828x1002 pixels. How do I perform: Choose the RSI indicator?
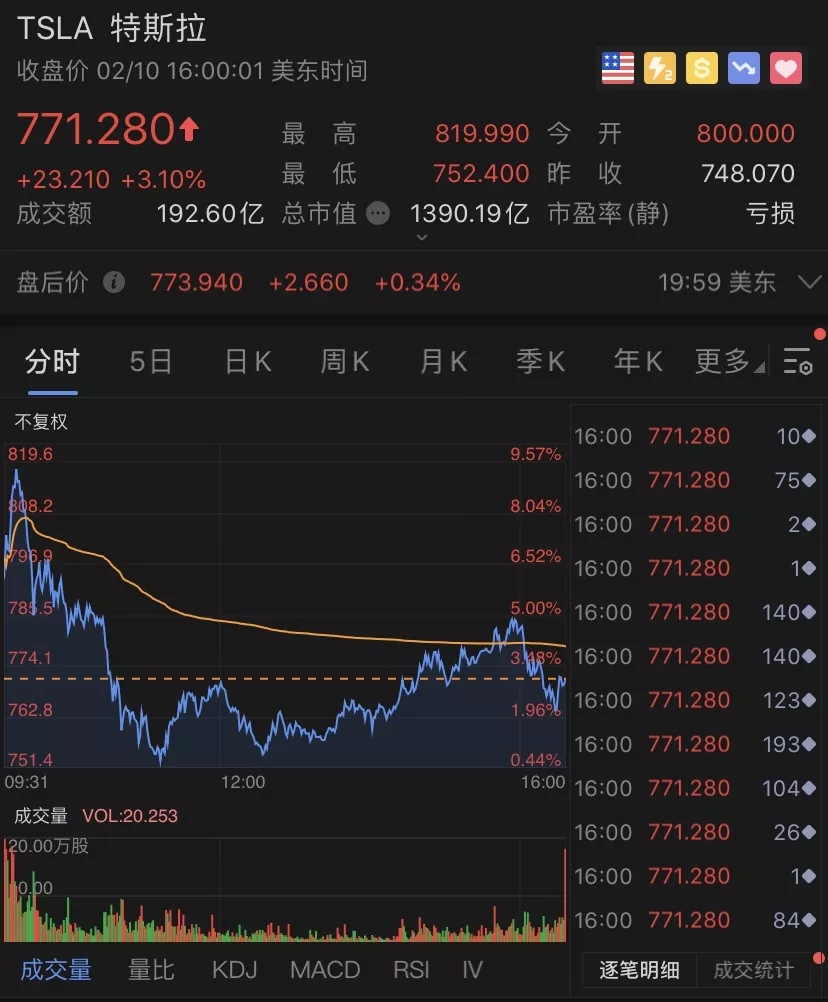click(411, 969)
